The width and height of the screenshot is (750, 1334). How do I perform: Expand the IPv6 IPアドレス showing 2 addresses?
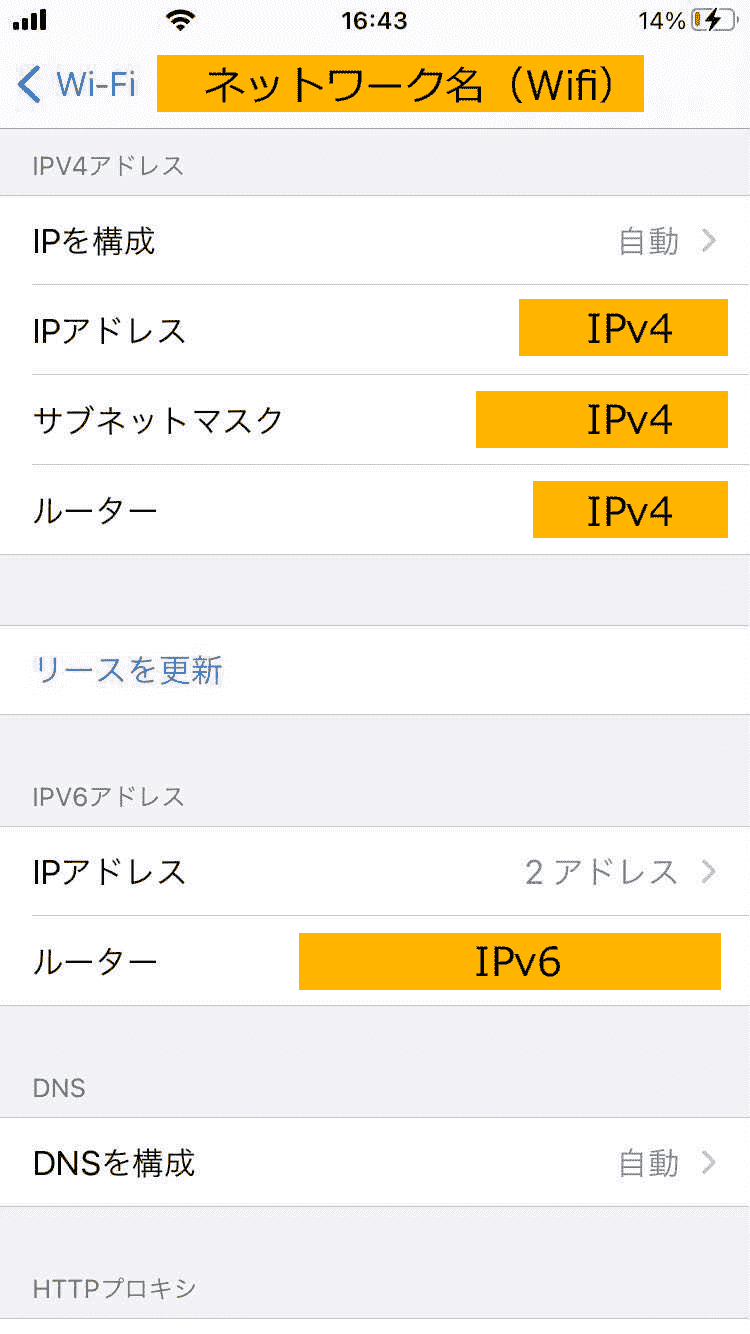[375, 872]
